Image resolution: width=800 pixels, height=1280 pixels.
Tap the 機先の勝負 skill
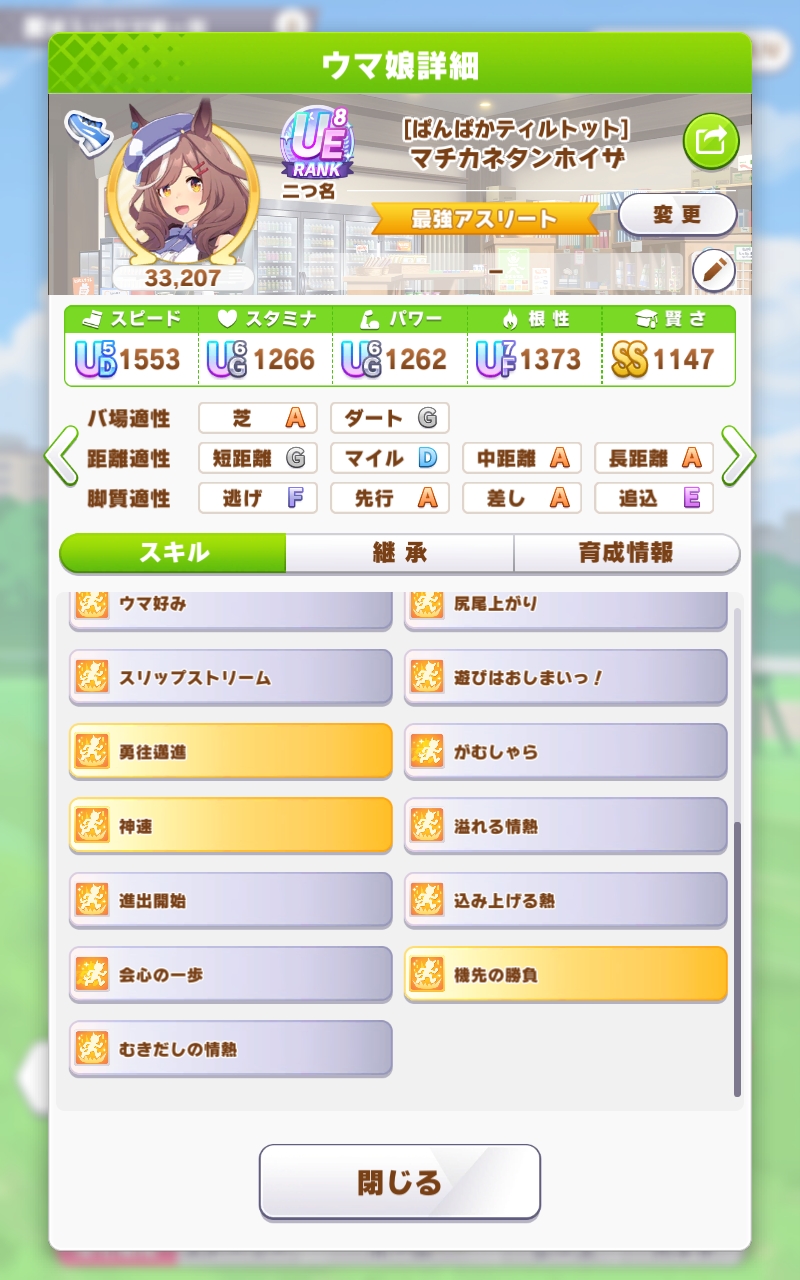pos(565,974)
